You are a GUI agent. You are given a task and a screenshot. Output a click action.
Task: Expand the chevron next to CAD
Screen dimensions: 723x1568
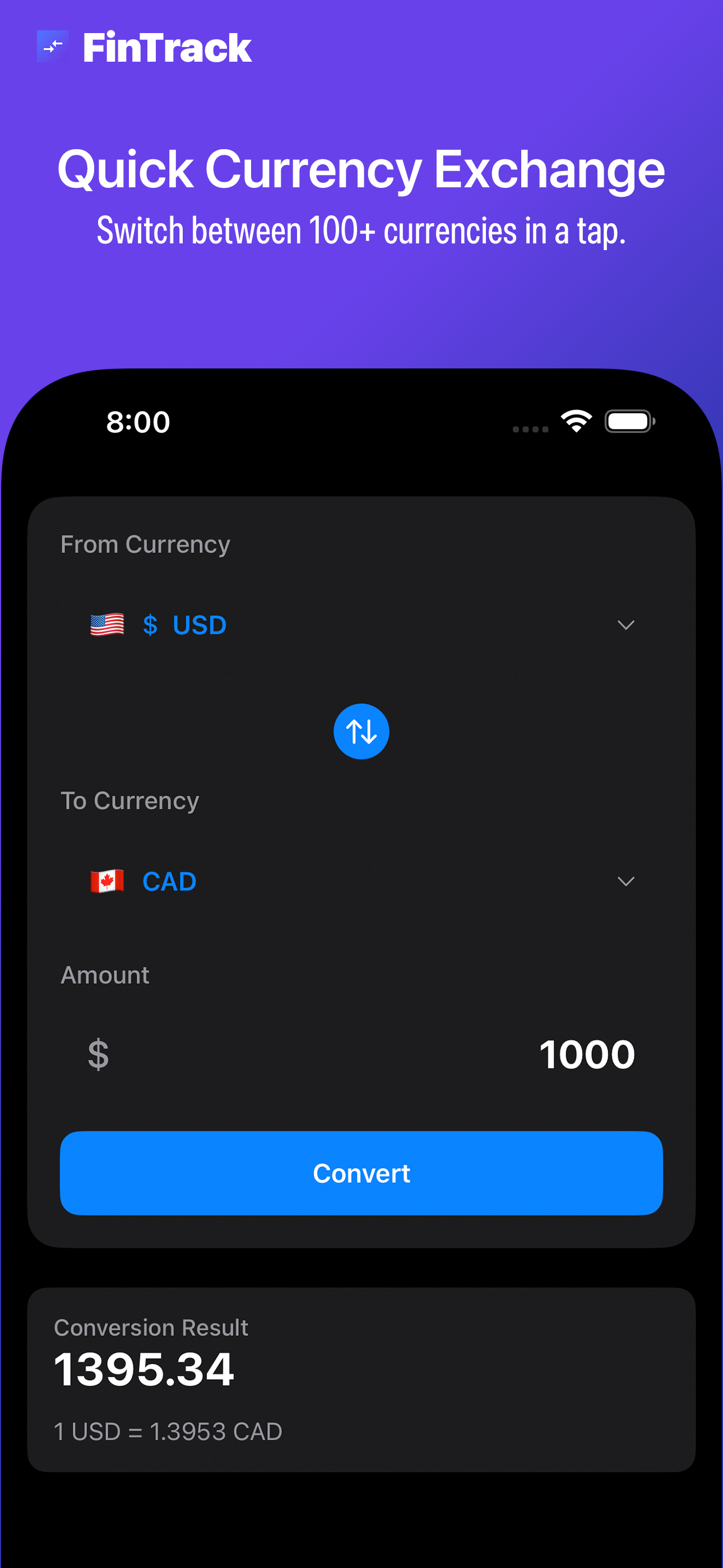[625, 881]
